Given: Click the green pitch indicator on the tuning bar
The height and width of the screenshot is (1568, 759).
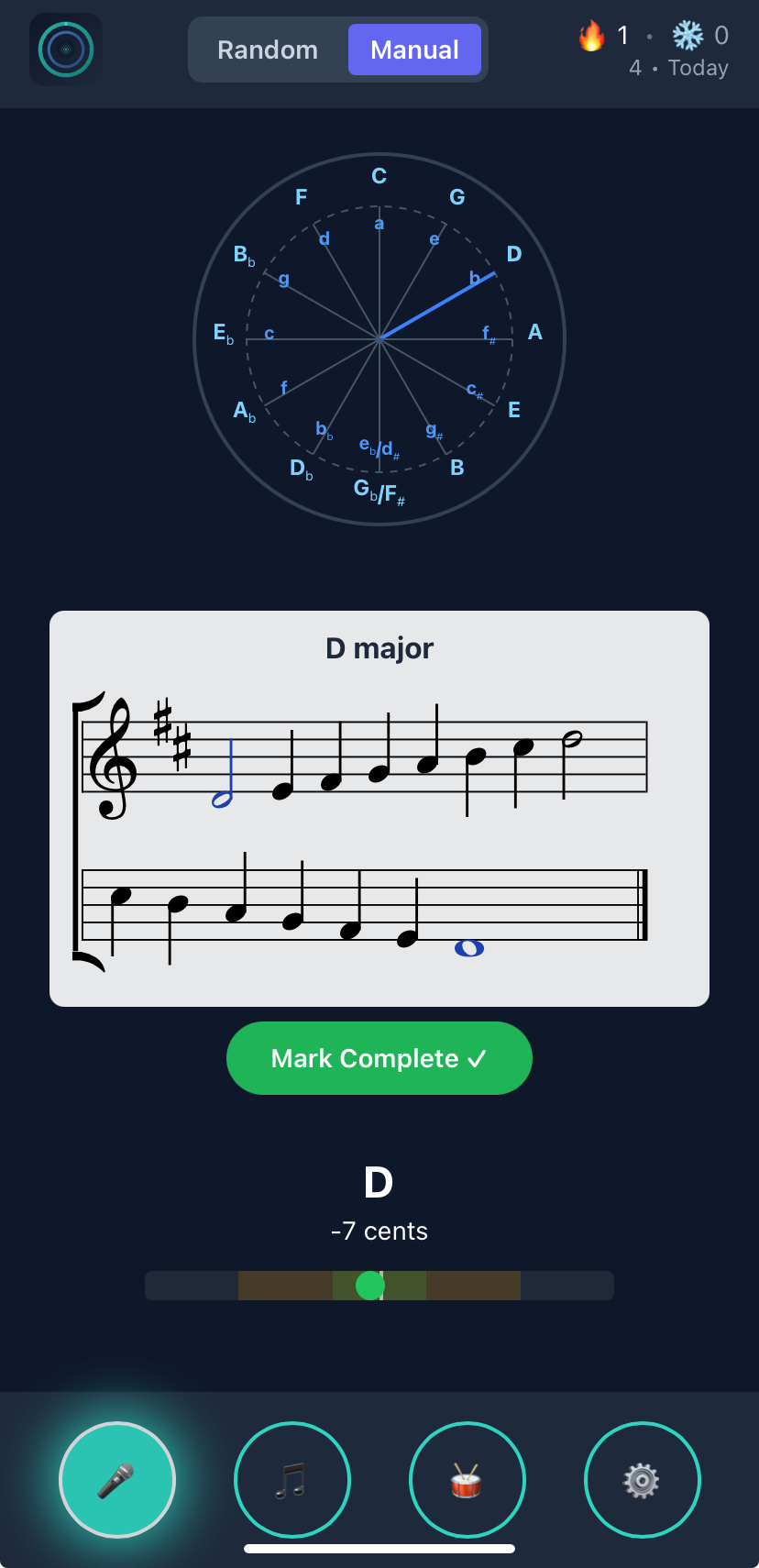Looking at the screenshot, I should click(x=370, y=1286).
